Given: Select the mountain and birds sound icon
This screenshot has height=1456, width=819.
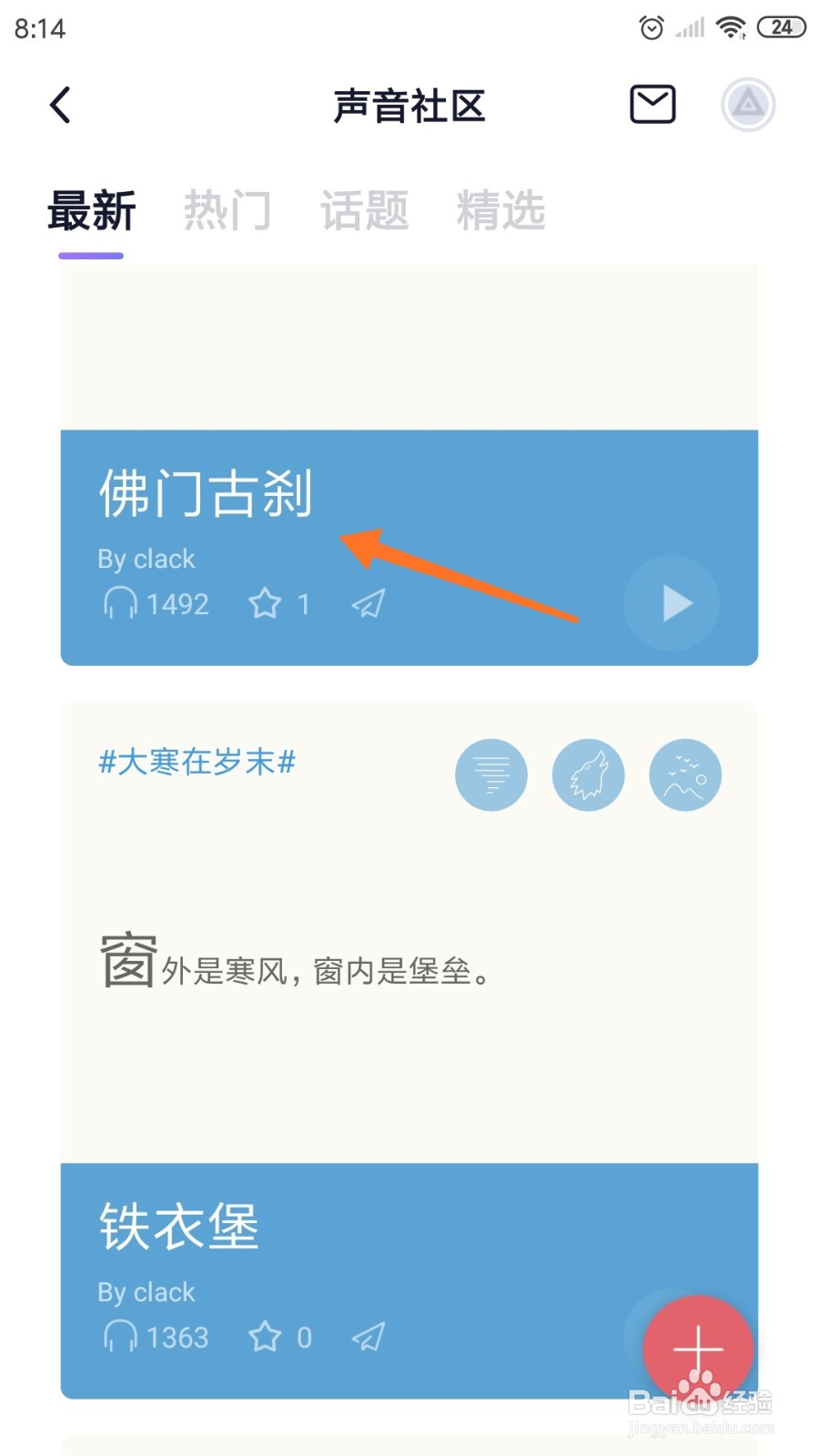Looking at the screenshot, I should [x=685, y=774].
